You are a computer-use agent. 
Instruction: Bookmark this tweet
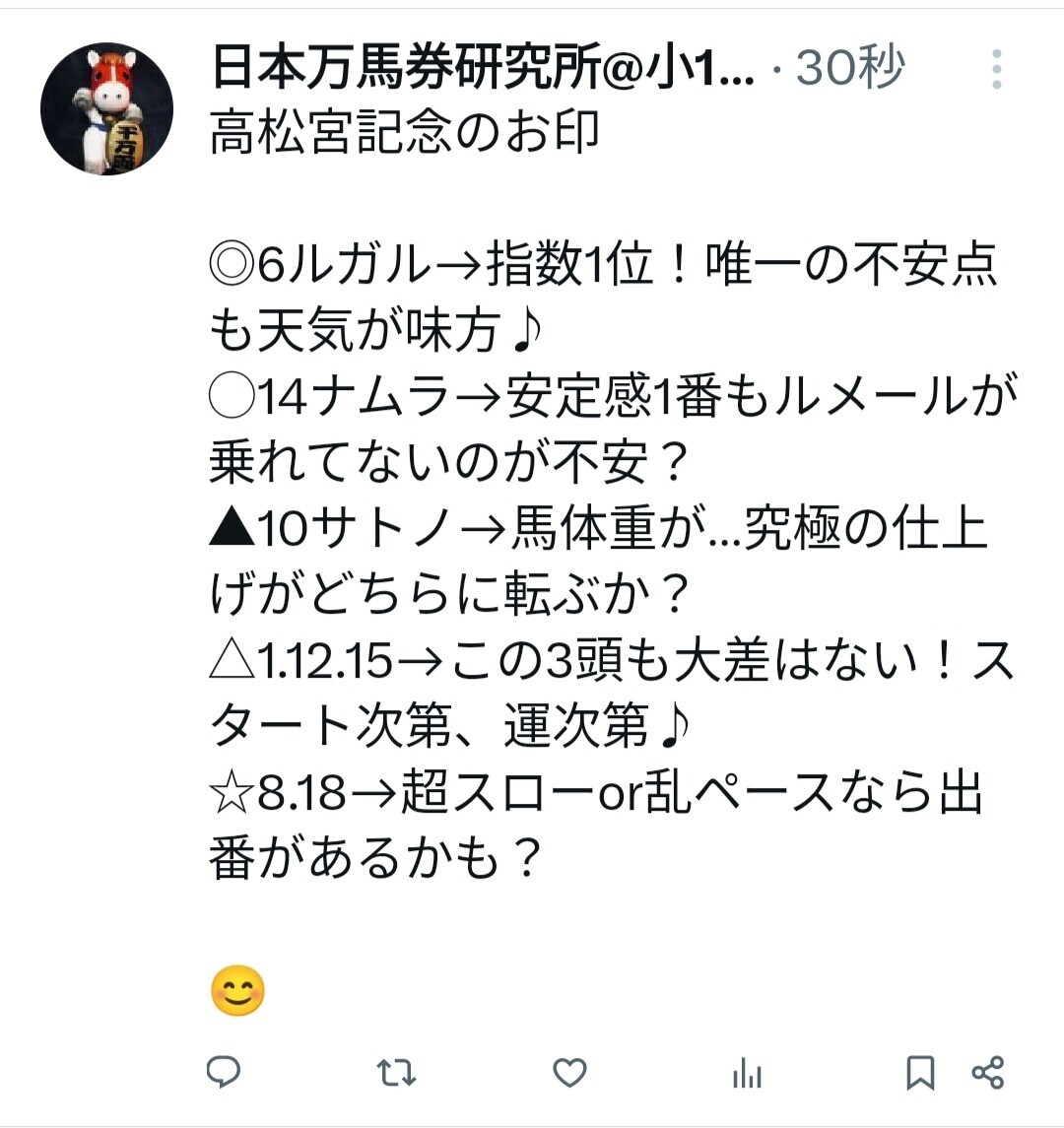(x=920, y=1072)
